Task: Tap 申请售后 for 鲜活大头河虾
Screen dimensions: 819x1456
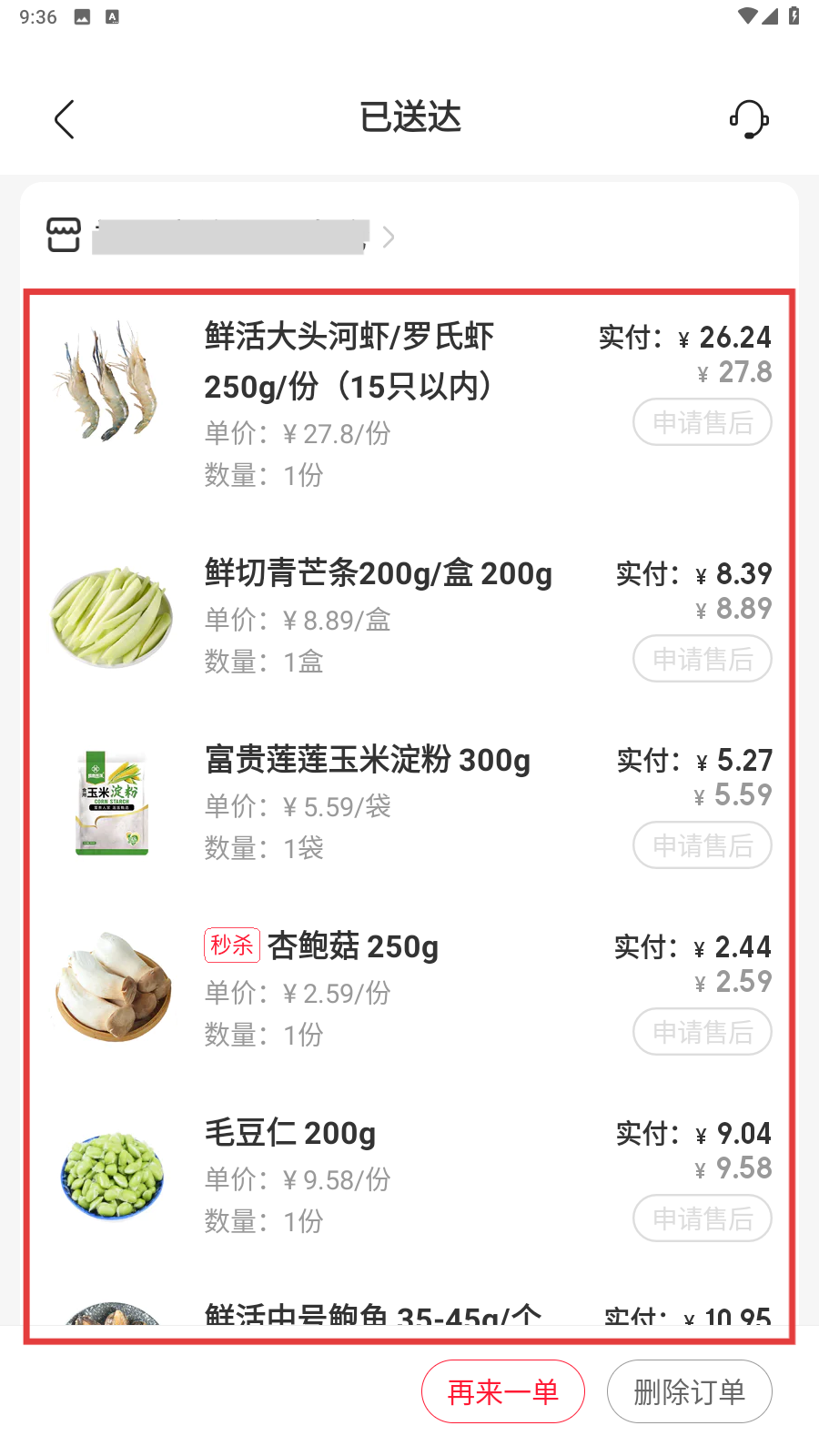Action: click(x=702, y=422)
